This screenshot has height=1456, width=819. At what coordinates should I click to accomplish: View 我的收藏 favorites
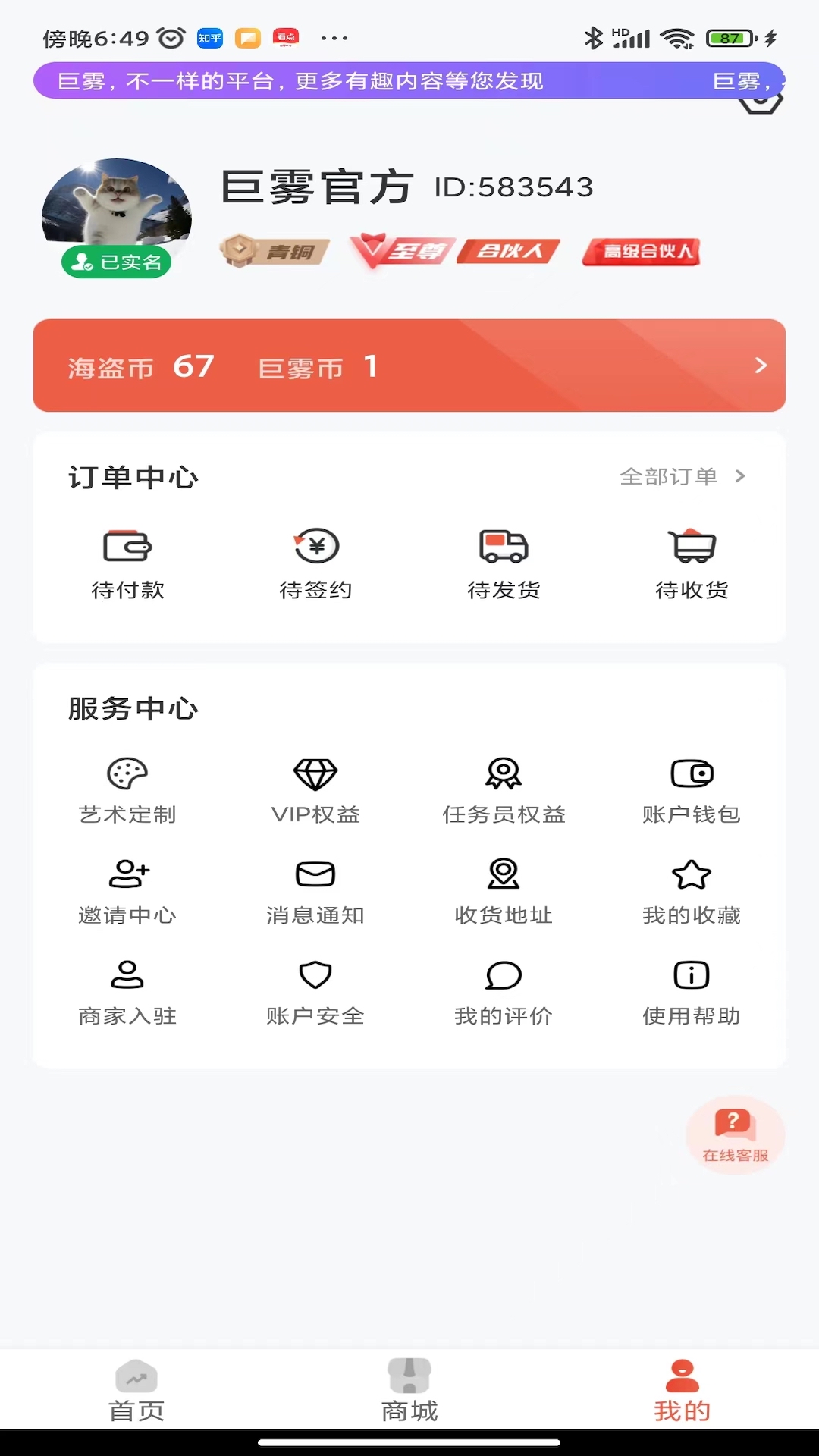tap(690, 889)
